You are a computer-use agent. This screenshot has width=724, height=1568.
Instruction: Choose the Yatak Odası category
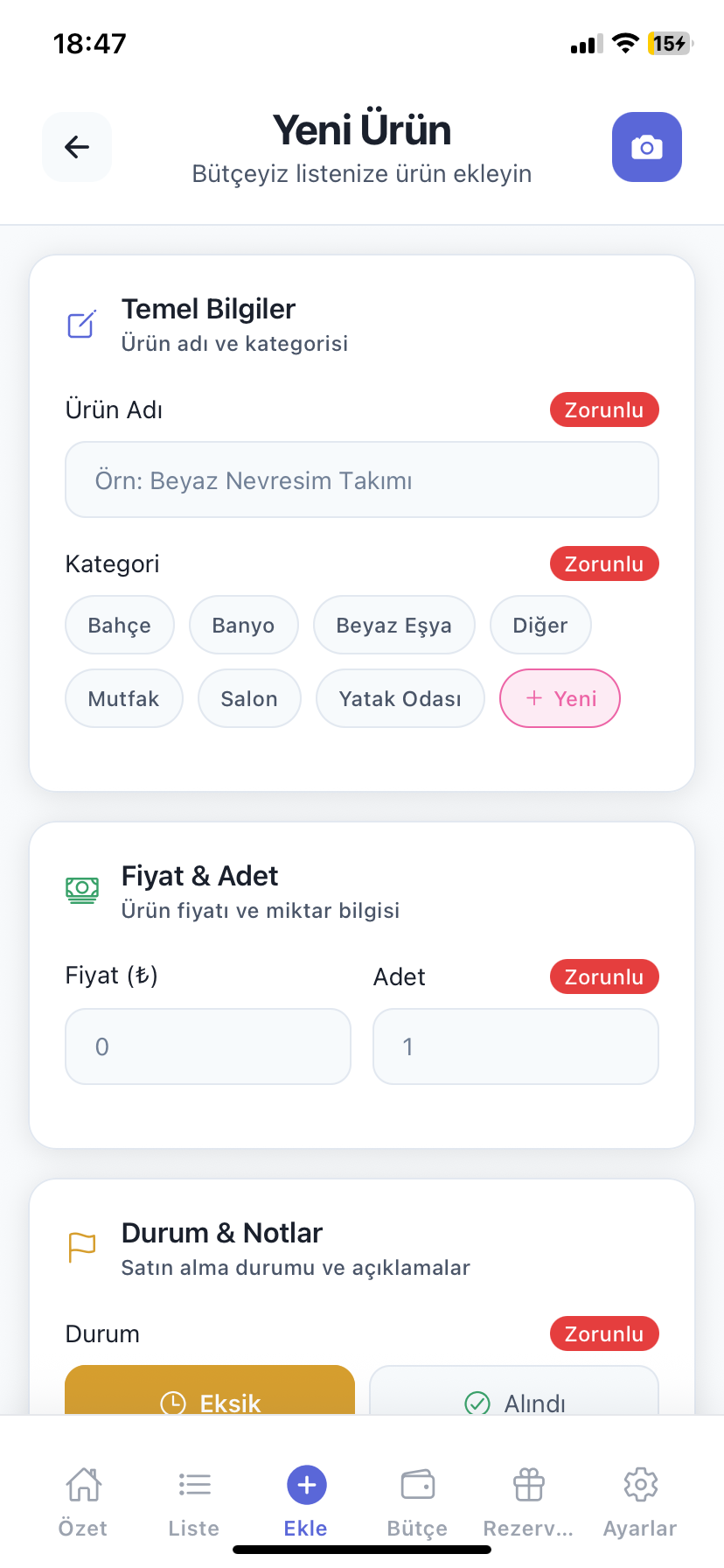(x=400, y=698)
